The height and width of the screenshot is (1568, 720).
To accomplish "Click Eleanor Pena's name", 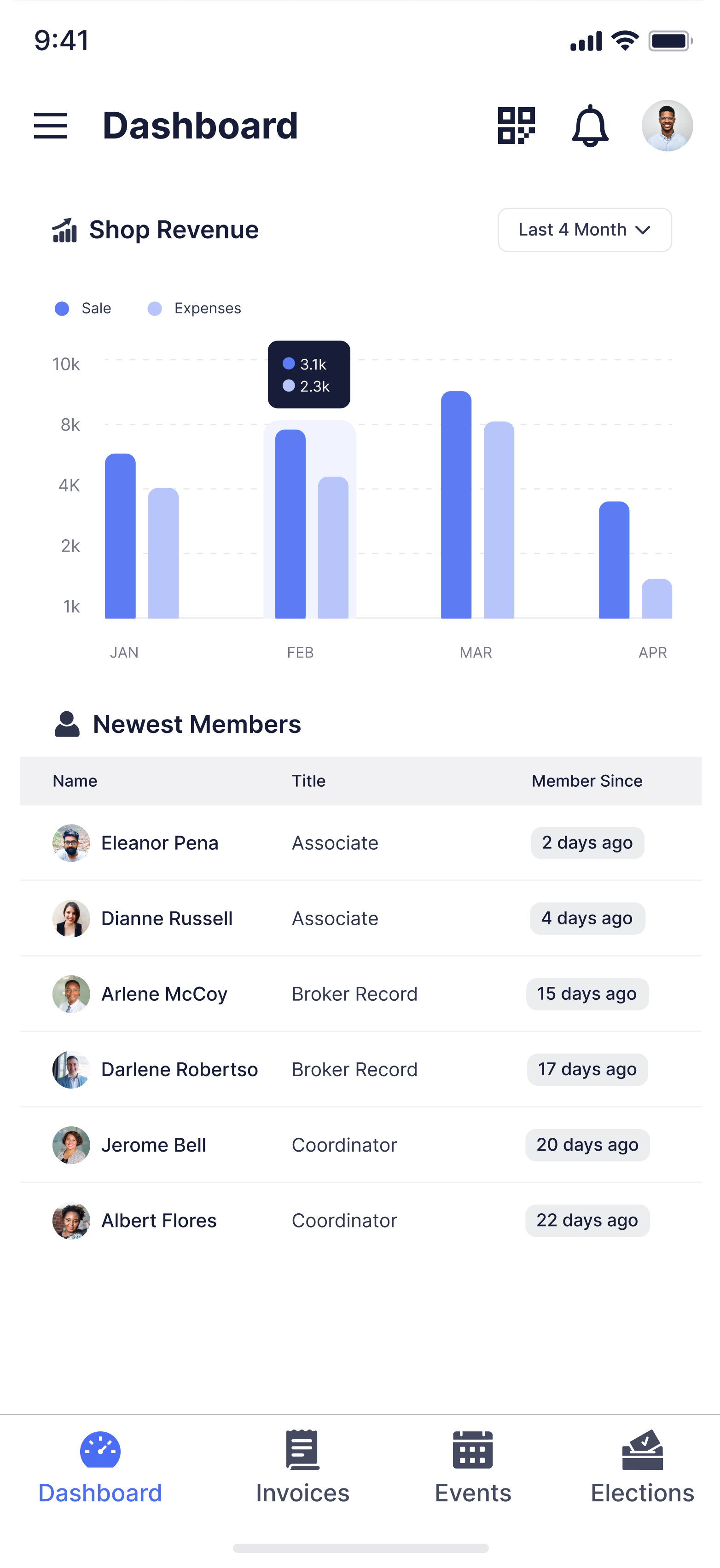I will (160, 843).
